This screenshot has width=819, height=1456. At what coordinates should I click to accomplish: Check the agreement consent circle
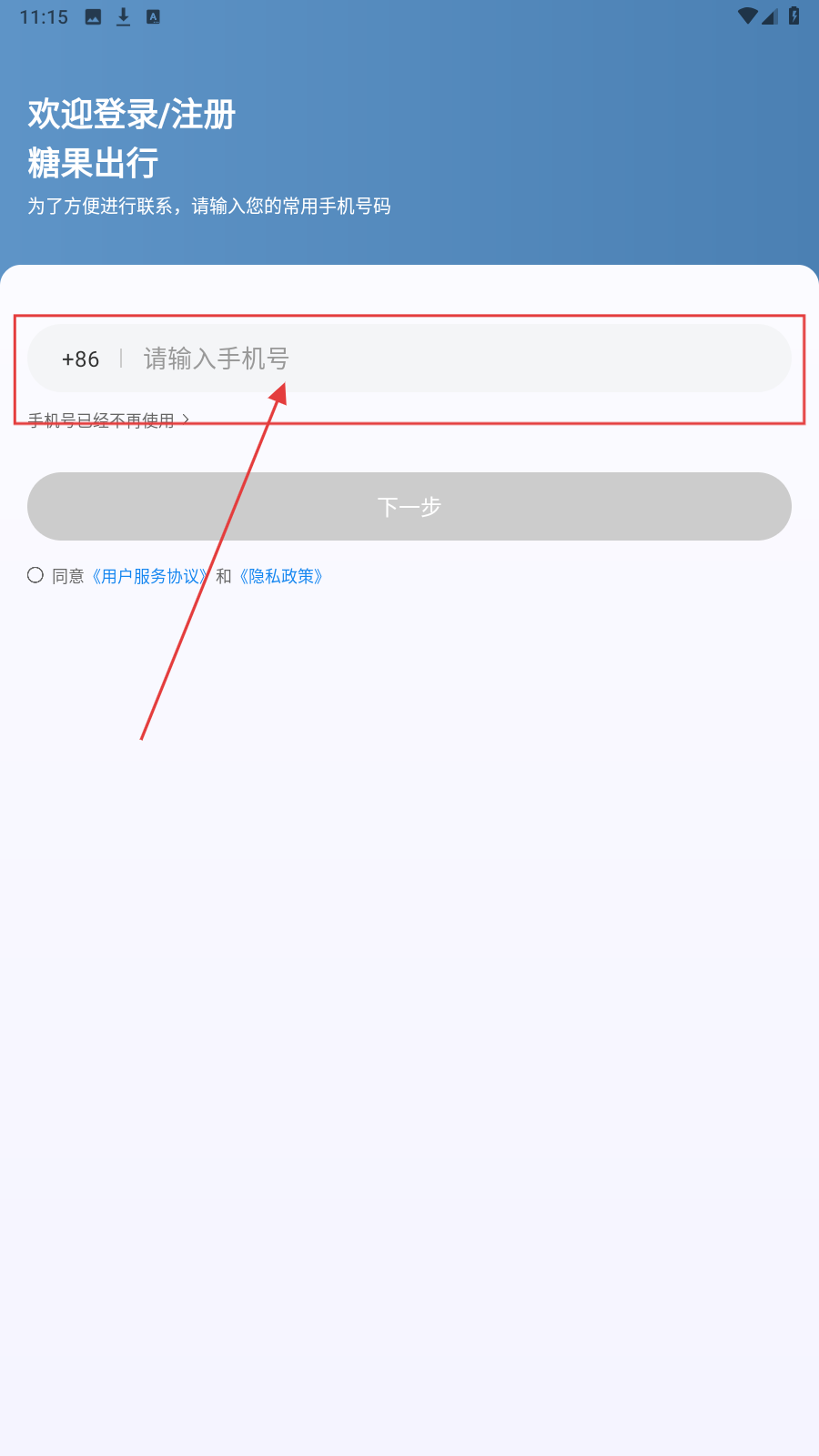click(x=35, y=575)
